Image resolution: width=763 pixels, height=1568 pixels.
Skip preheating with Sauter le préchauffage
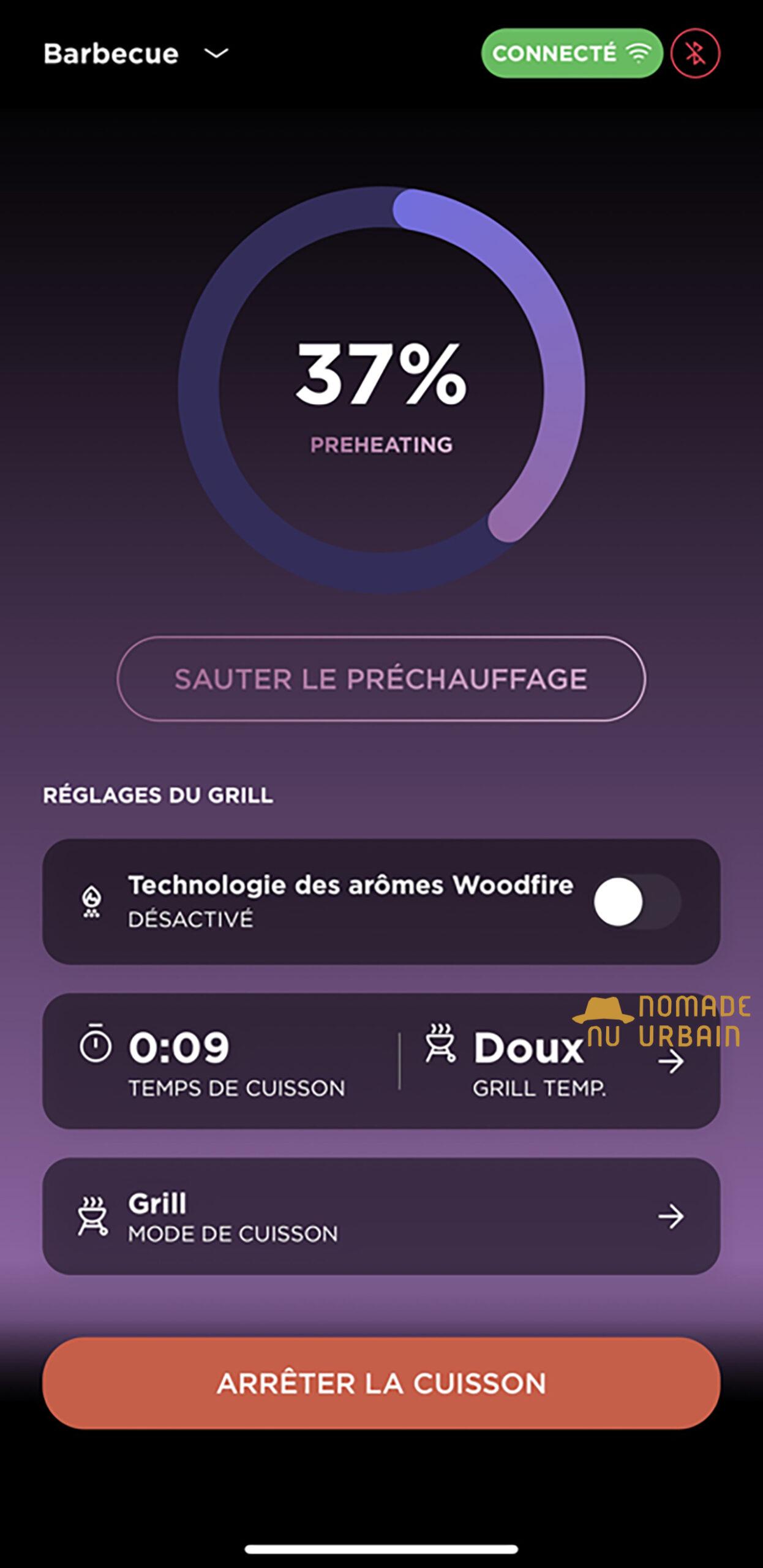pyautogui.click(x=381, y=679)
